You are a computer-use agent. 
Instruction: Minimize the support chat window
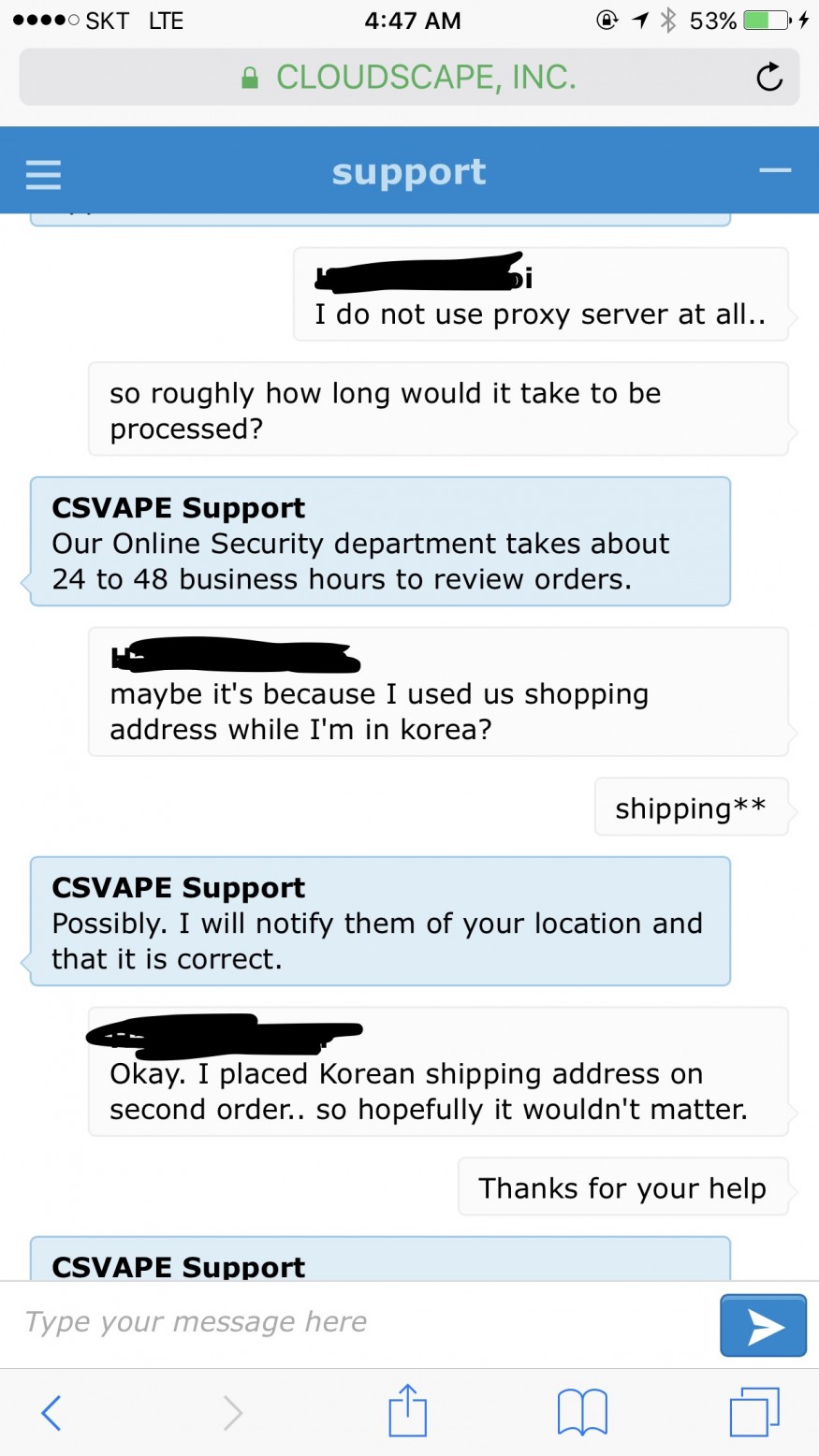[x=774, y=171]
